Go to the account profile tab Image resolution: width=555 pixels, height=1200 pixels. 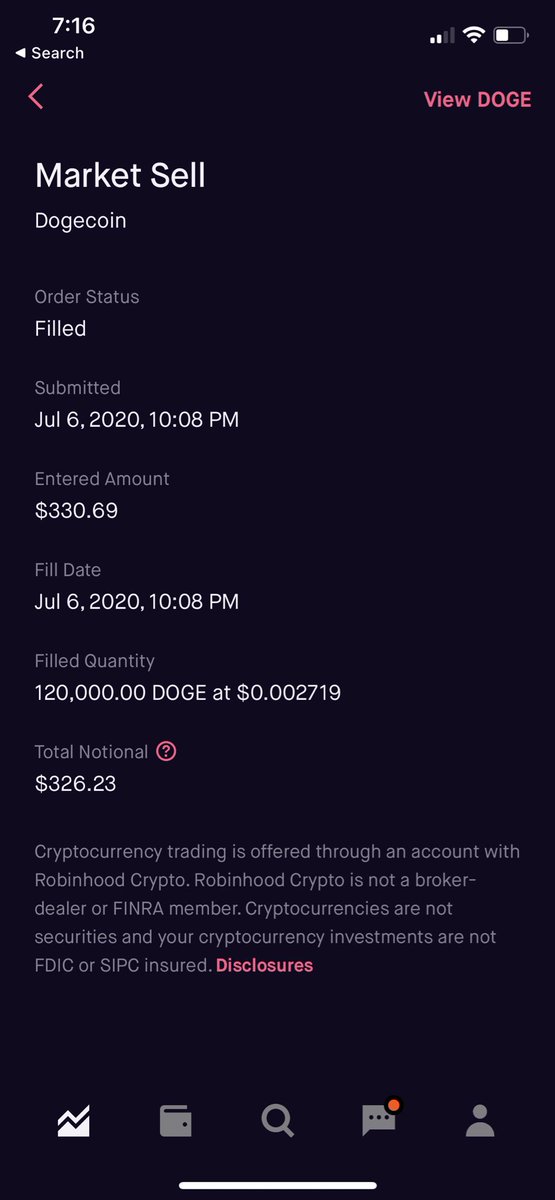pos(481,1121)
